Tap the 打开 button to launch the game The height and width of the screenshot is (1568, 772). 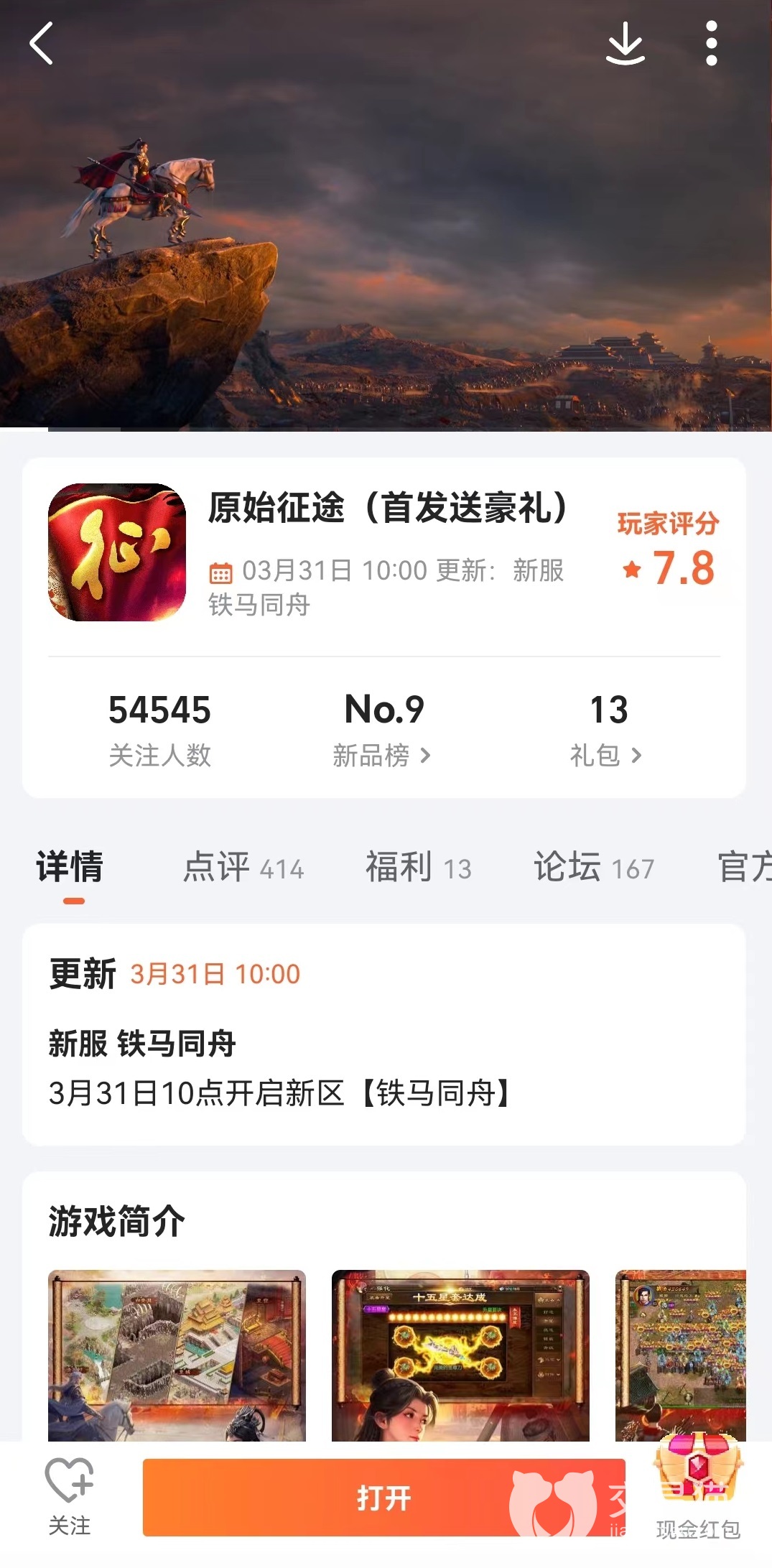tap(383, 1498)
